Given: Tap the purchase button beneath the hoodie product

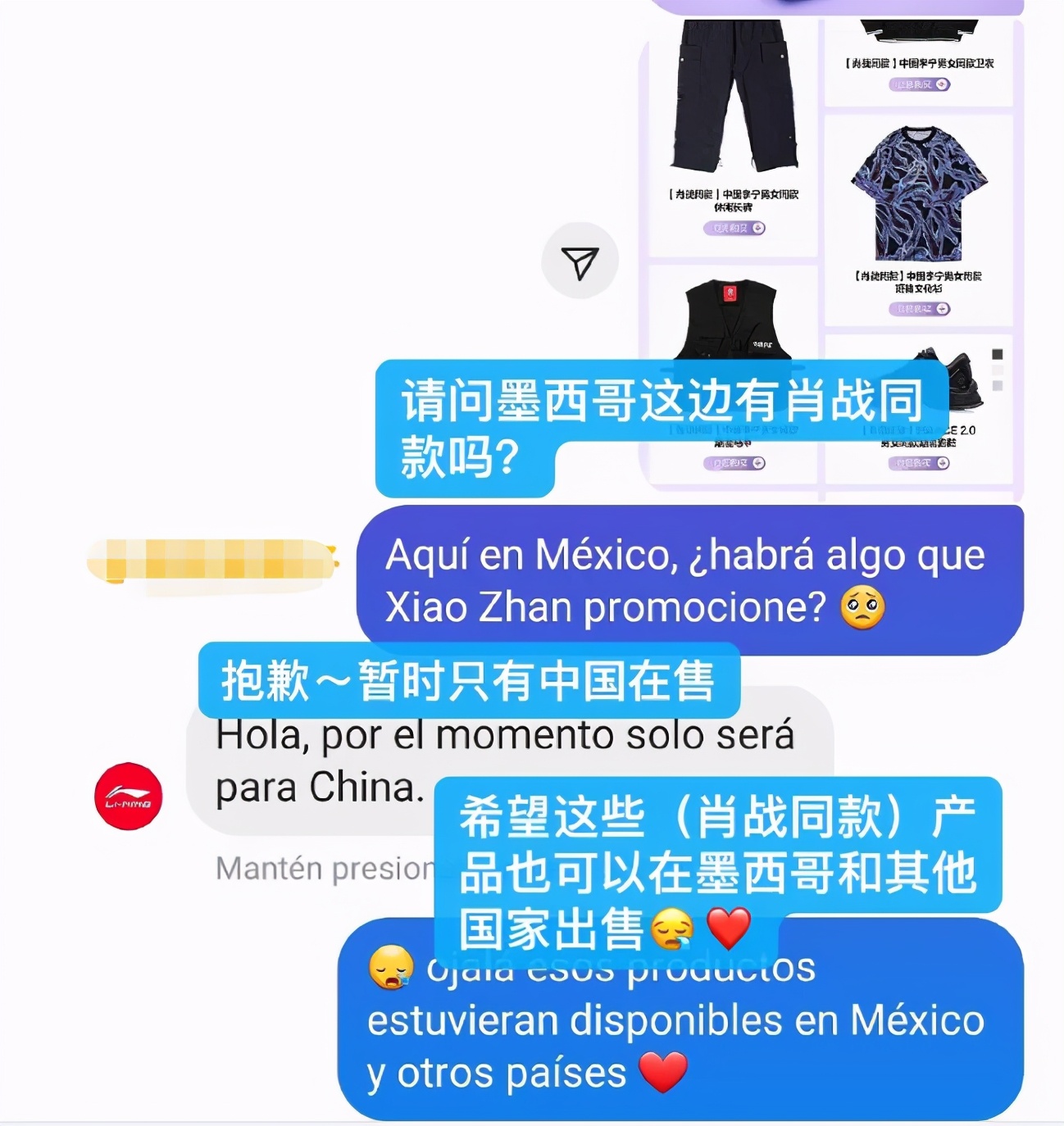Looking at the screenshot, I should pyautogui.click(x=921, y=84).
